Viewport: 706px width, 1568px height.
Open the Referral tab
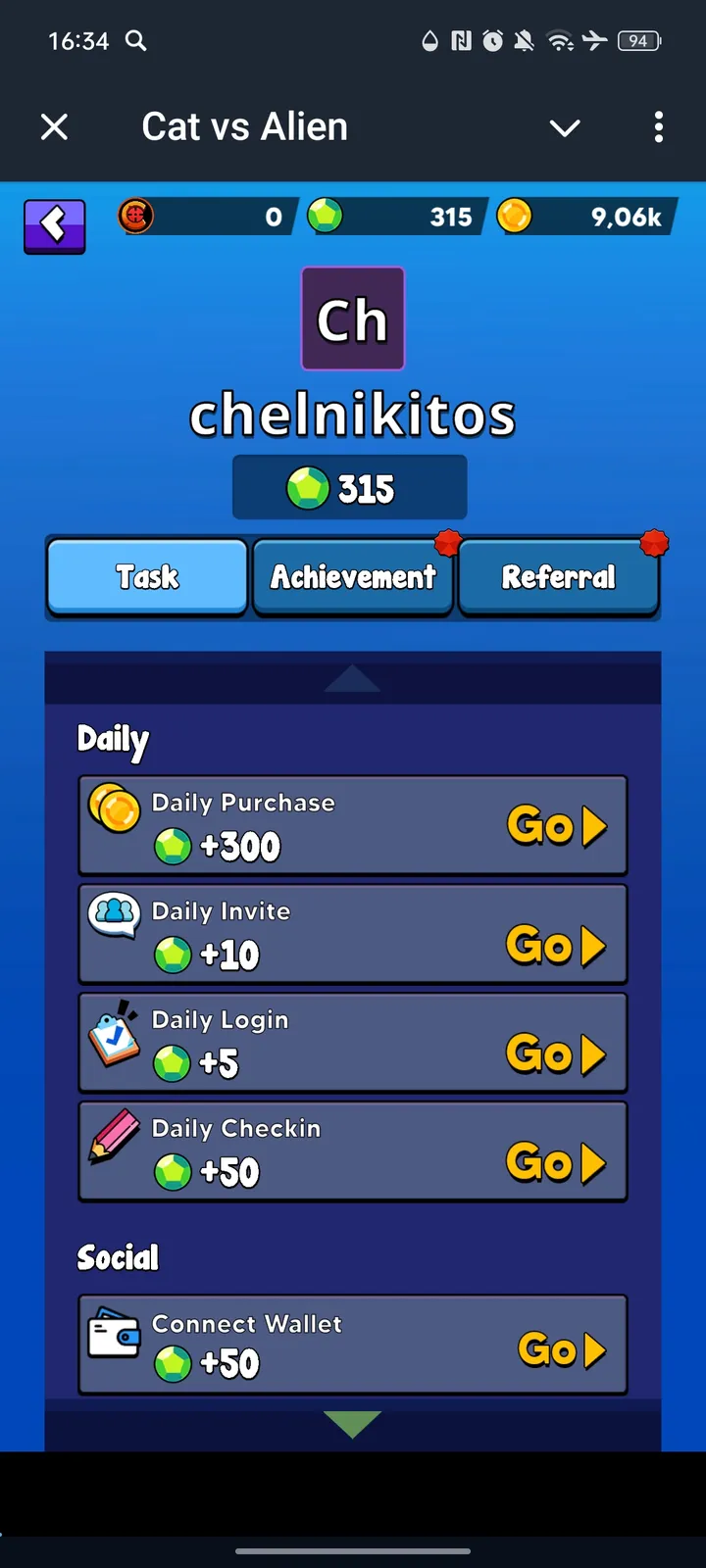point(558,576)
